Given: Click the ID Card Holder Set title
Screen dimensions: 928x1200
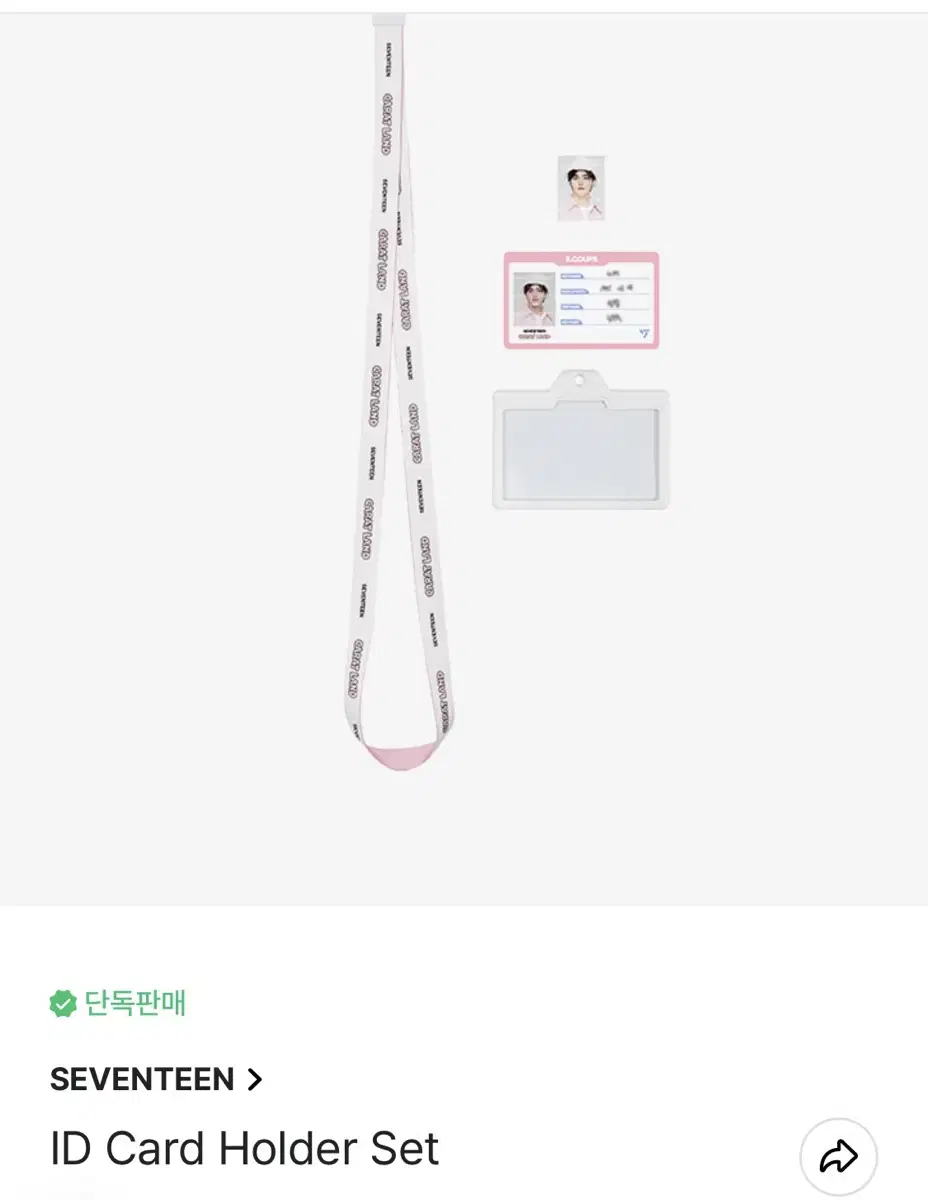Looking at the screenshot, I should click(244, 1148).
